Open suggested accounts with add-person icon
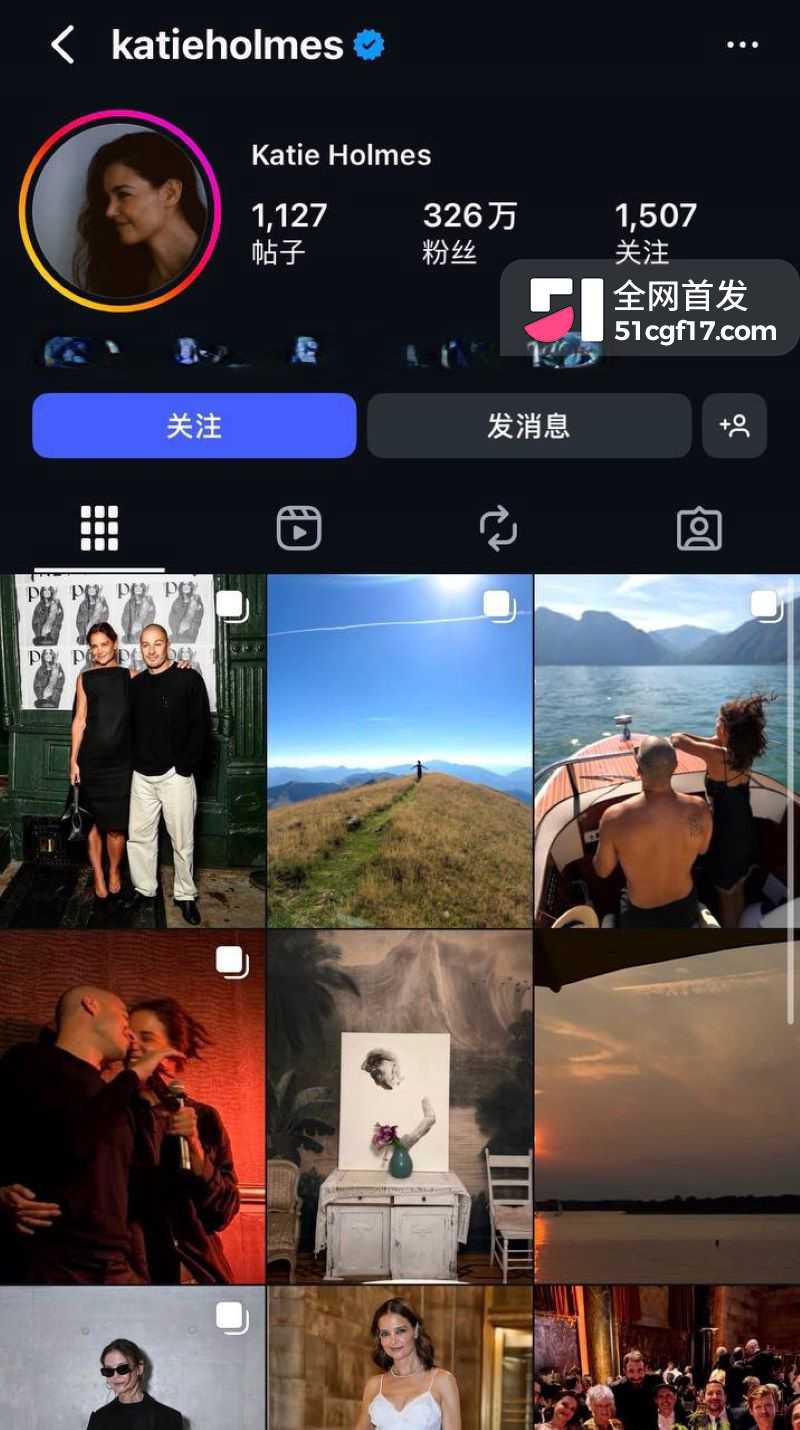800x1430 pixels. (x=734, y=426)
